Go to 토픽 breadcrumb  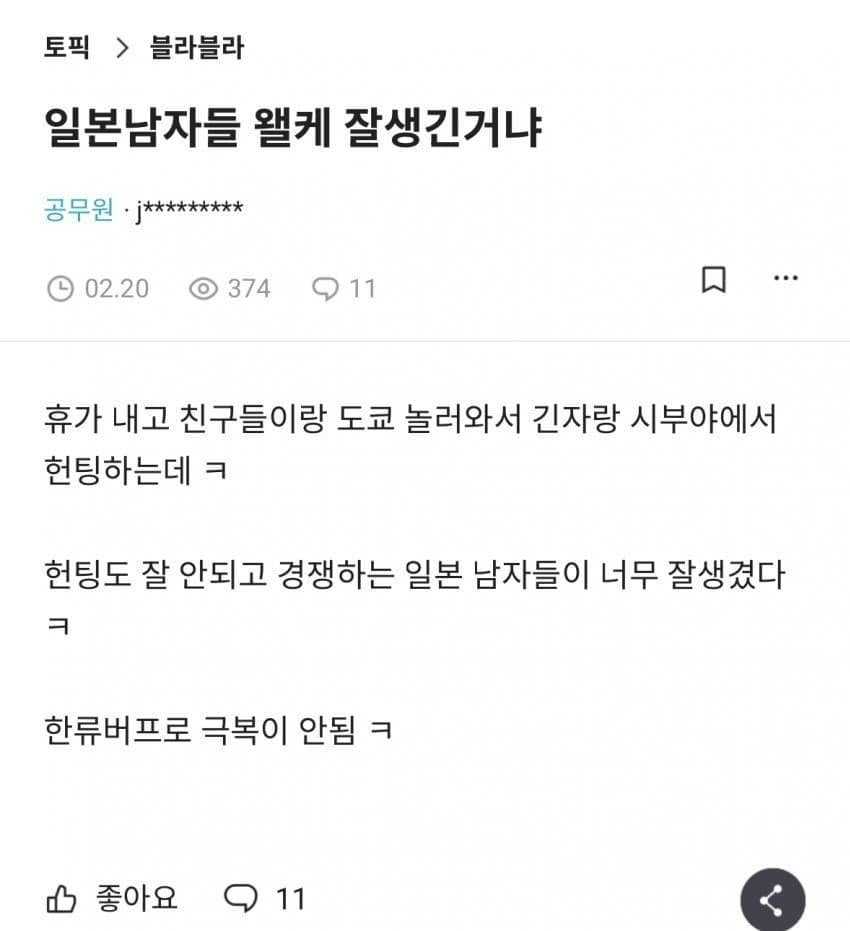click(67, 47)
